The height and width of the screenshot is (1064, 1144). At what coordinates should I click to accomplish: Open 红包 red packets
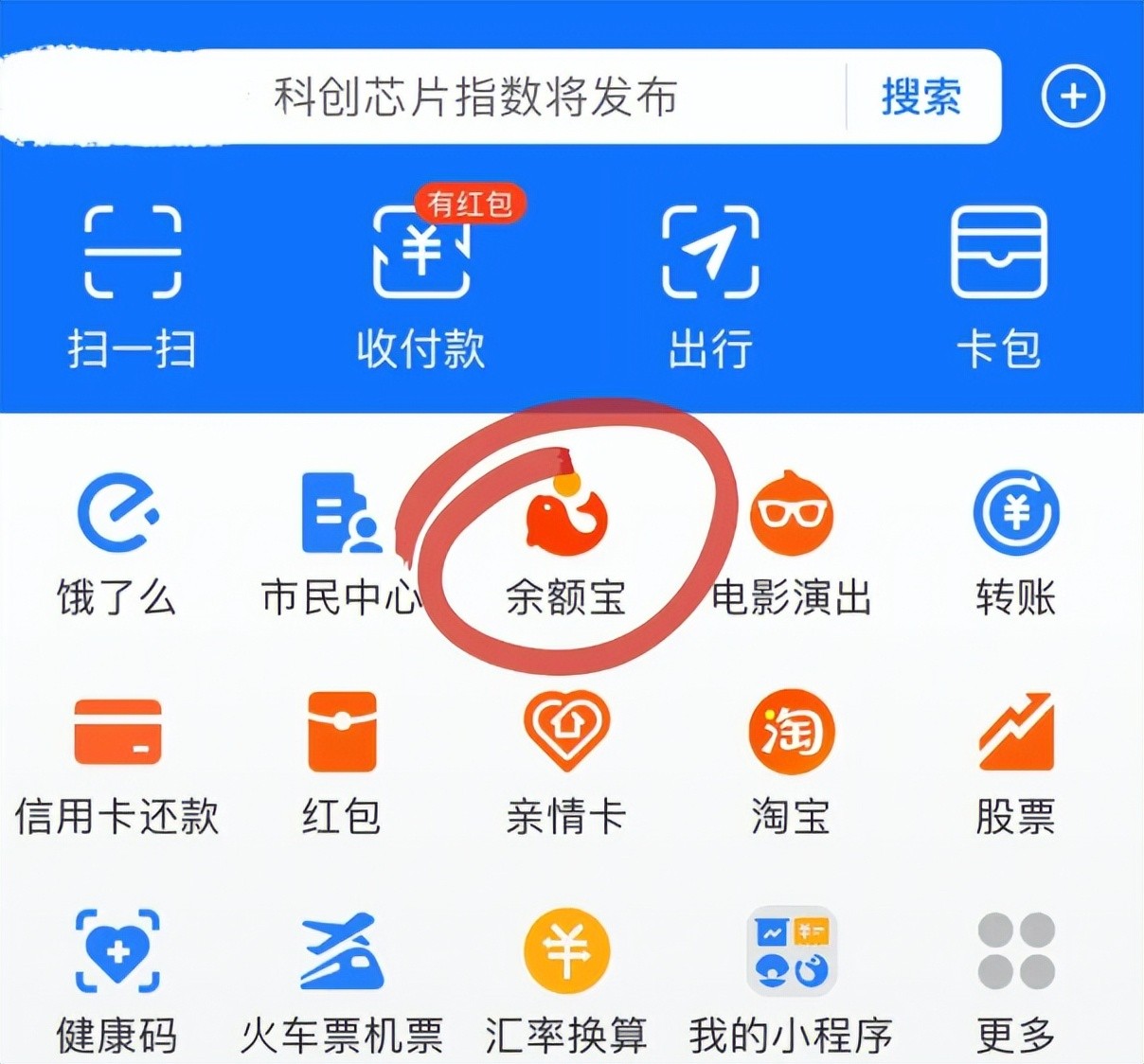[x=342, y=762]
